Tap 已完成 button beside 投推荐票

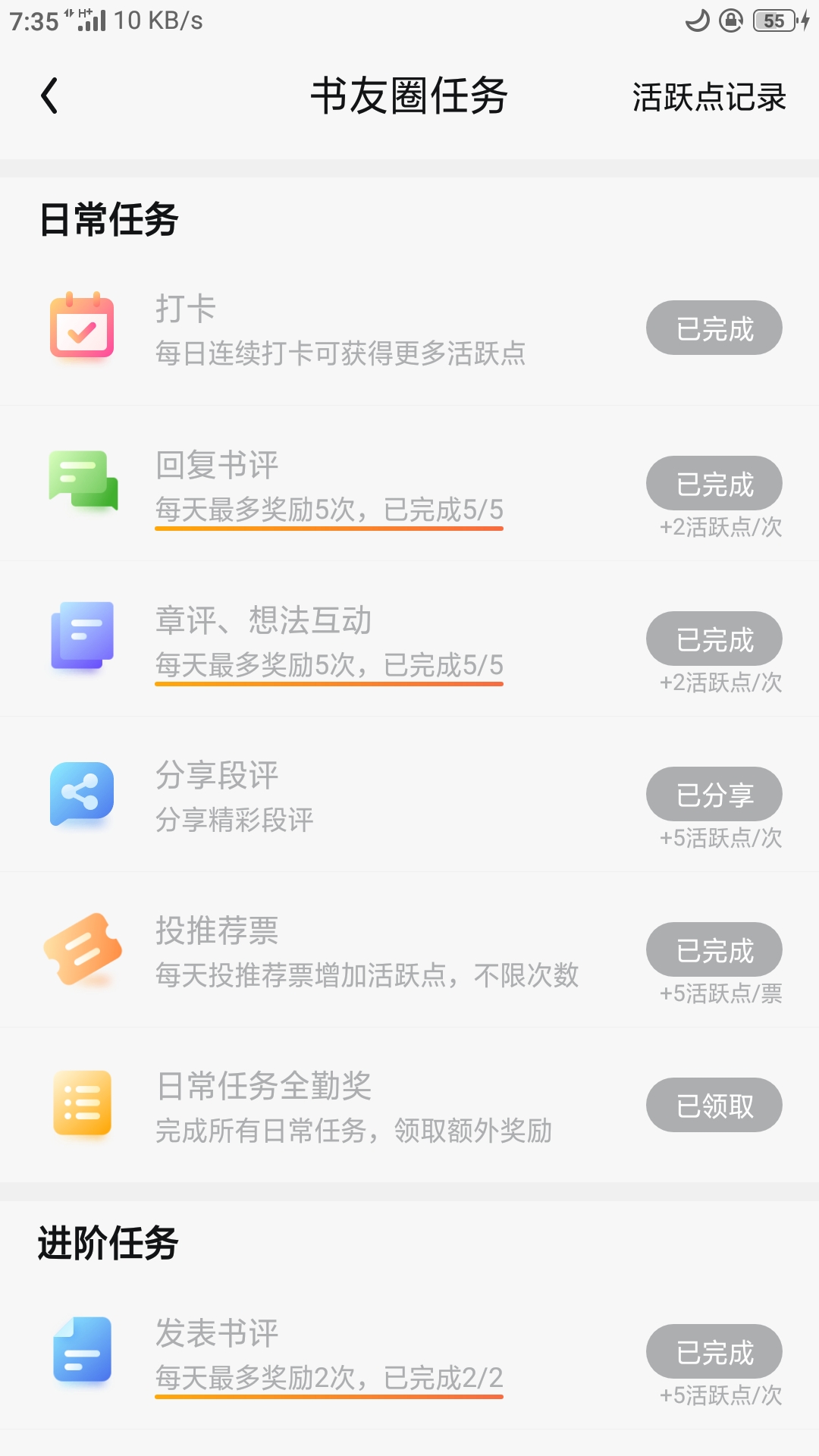tap(714, 949)
